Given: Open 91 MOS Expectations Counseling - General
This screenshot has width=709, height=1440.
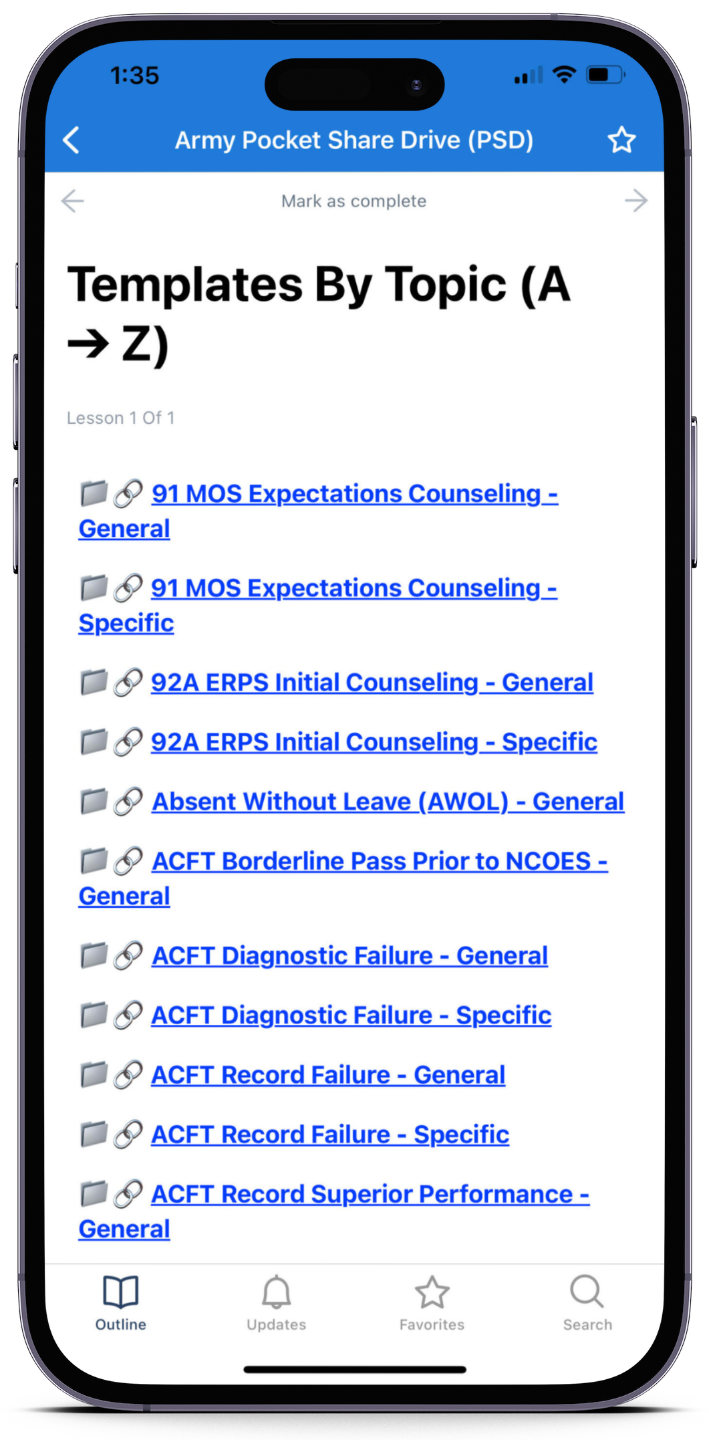Looking at the screenshot, I should 354,494.
